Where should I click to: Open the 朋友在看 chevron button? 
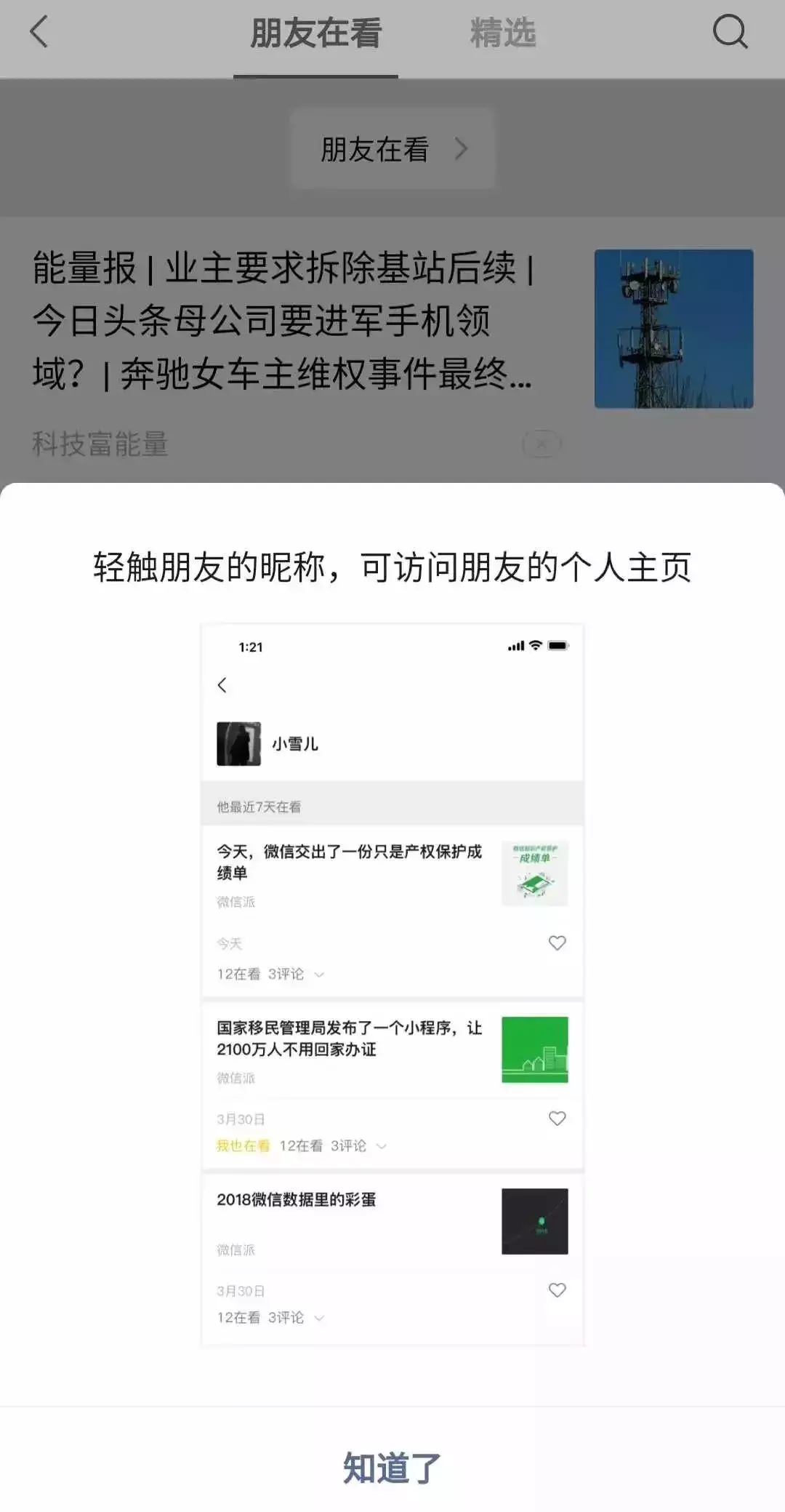pos(392,149)
